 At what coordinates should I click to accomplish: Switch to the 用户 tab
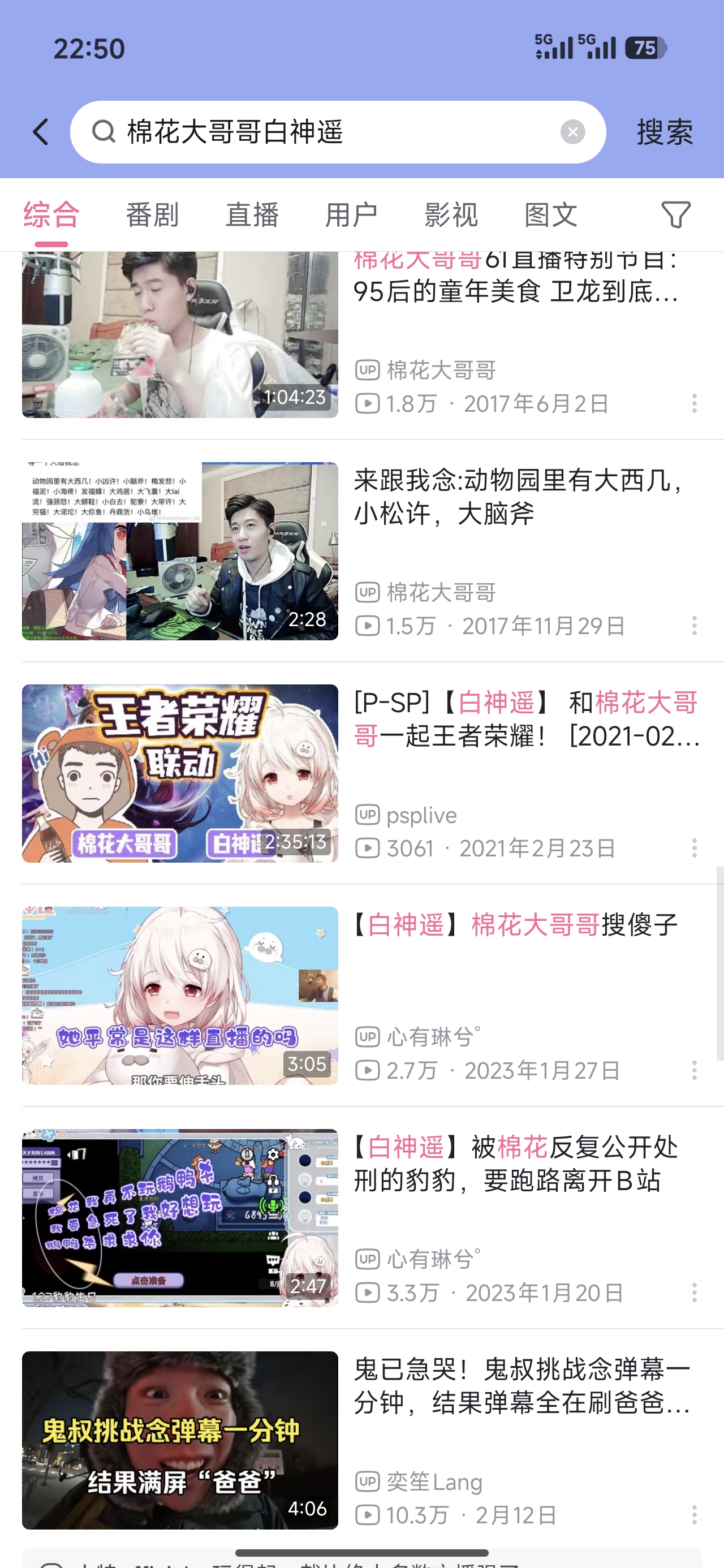[351, 215]
